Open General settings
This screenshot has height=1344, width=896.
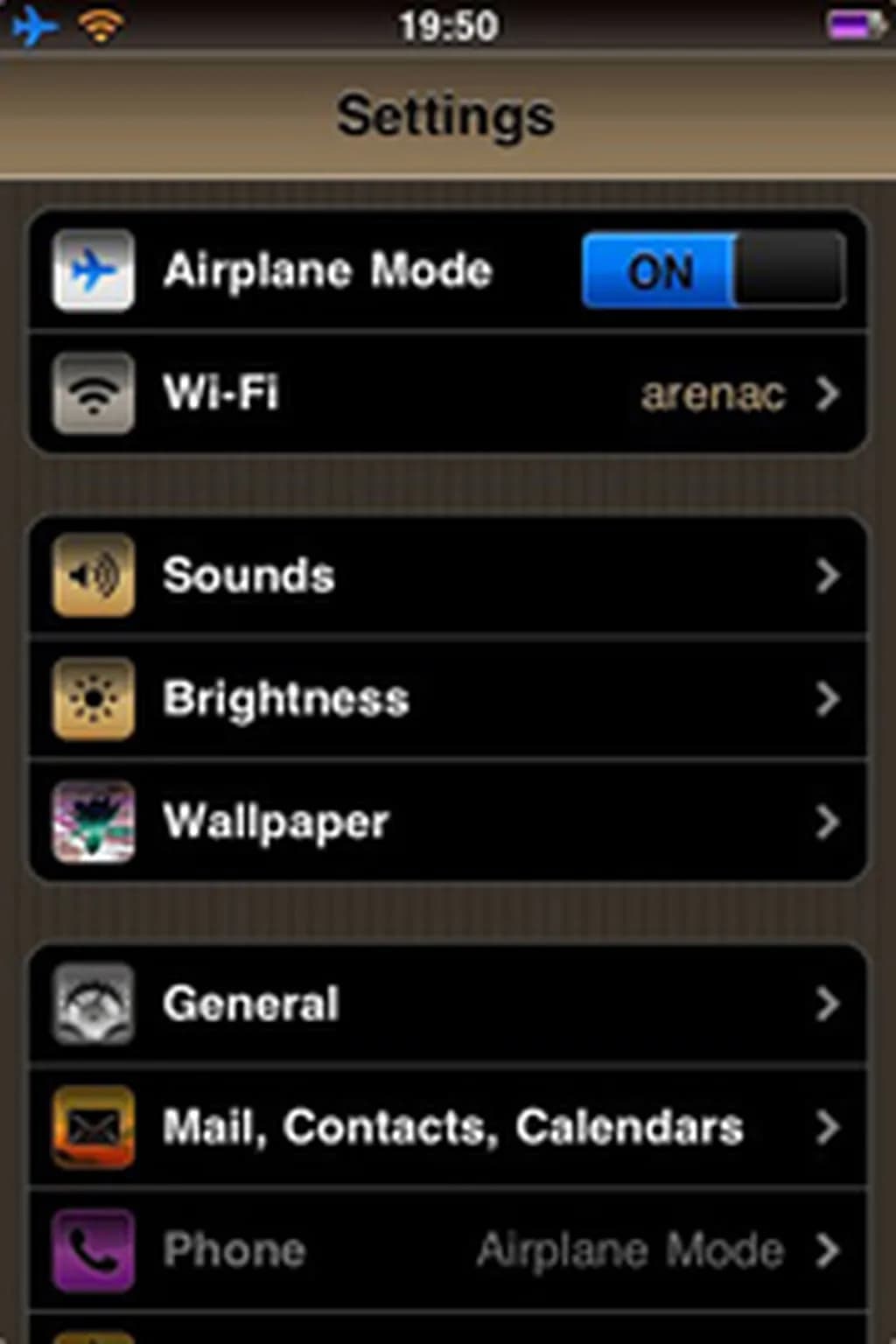pos(448,1004)
